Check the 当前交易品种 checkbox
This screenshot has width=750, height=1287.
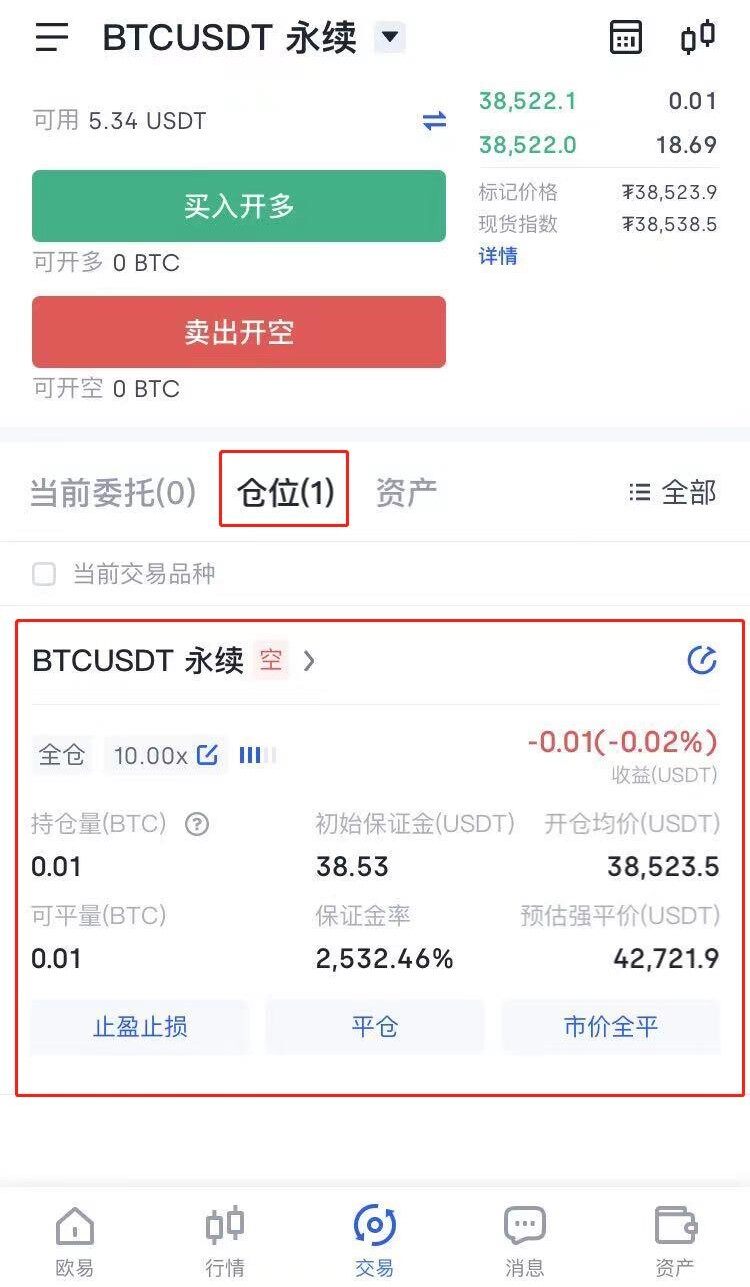(44, 574)
